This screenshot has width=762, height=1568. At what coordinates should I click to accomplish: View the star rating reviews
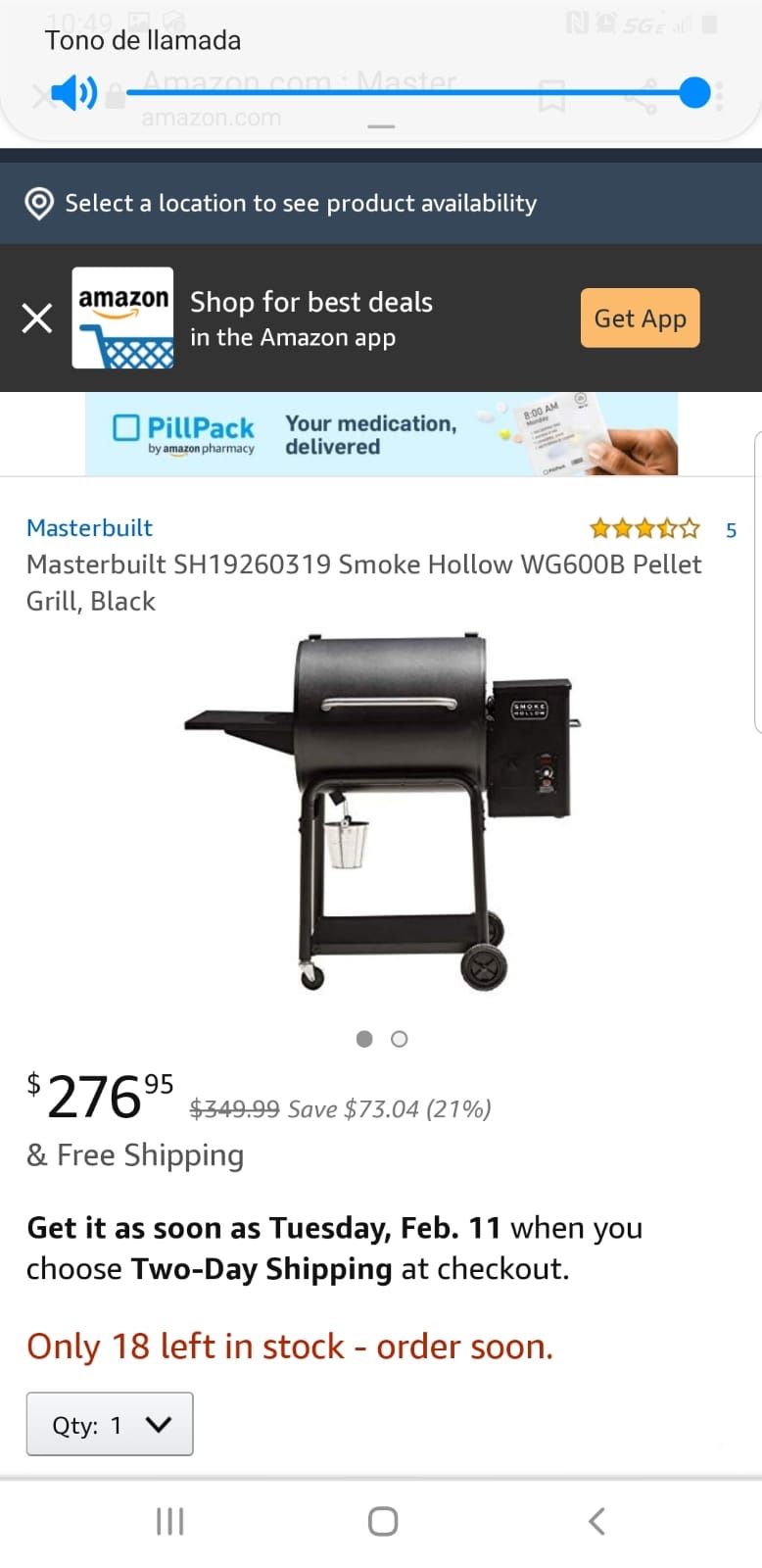click(644, 529)
